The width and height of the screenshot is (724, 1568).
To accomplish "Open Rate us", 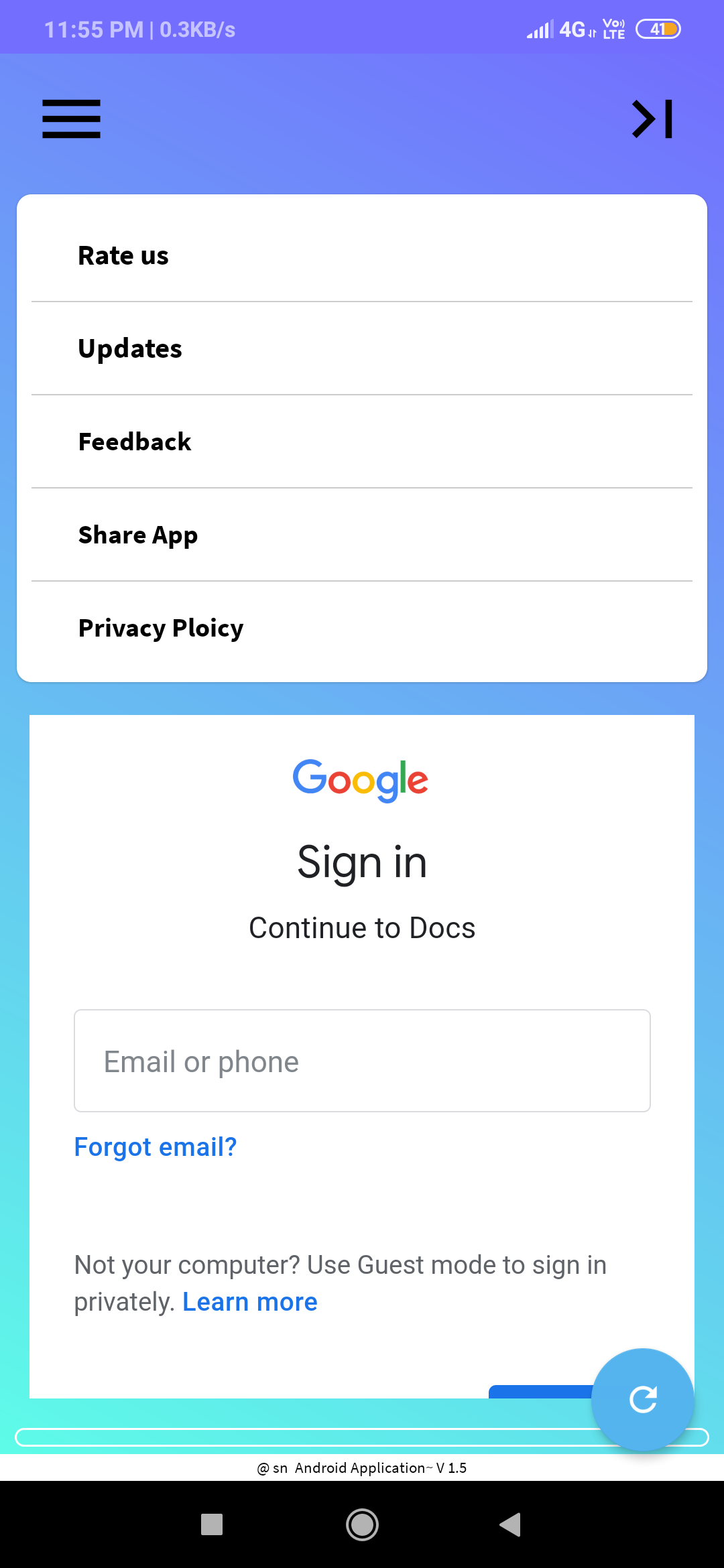I will tap(362, 255).
